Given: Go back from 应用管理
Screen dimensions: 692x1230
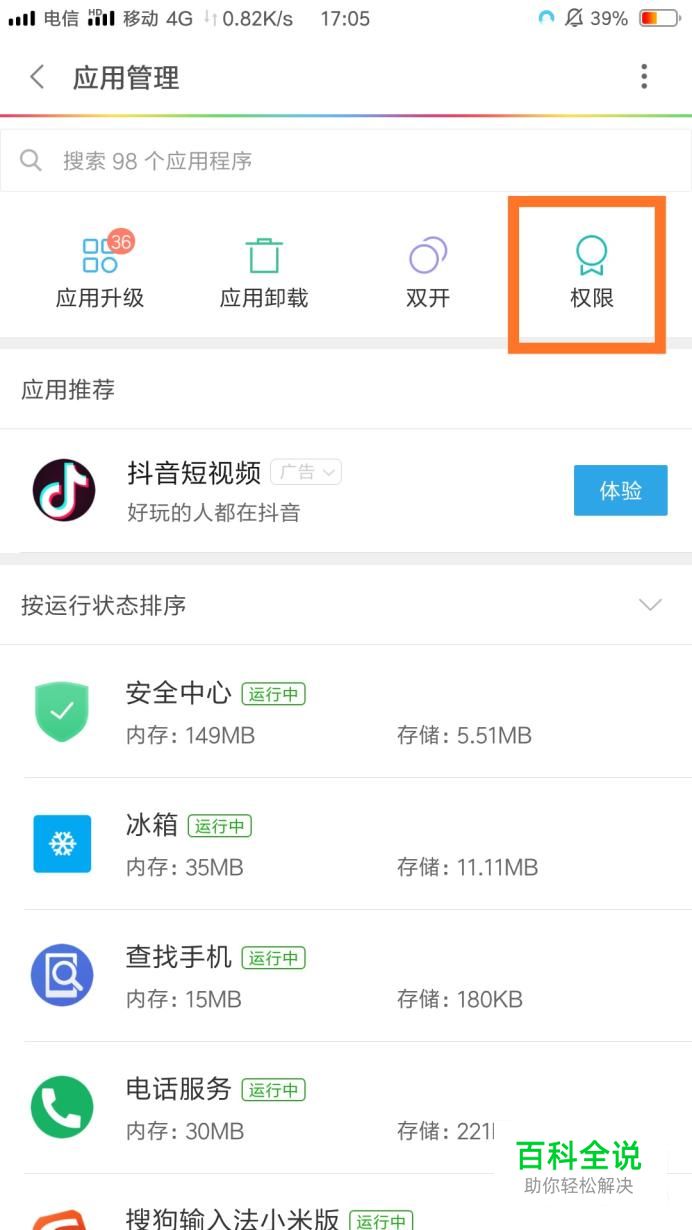Looking at the screenshot, I should [x=37, y=77].
